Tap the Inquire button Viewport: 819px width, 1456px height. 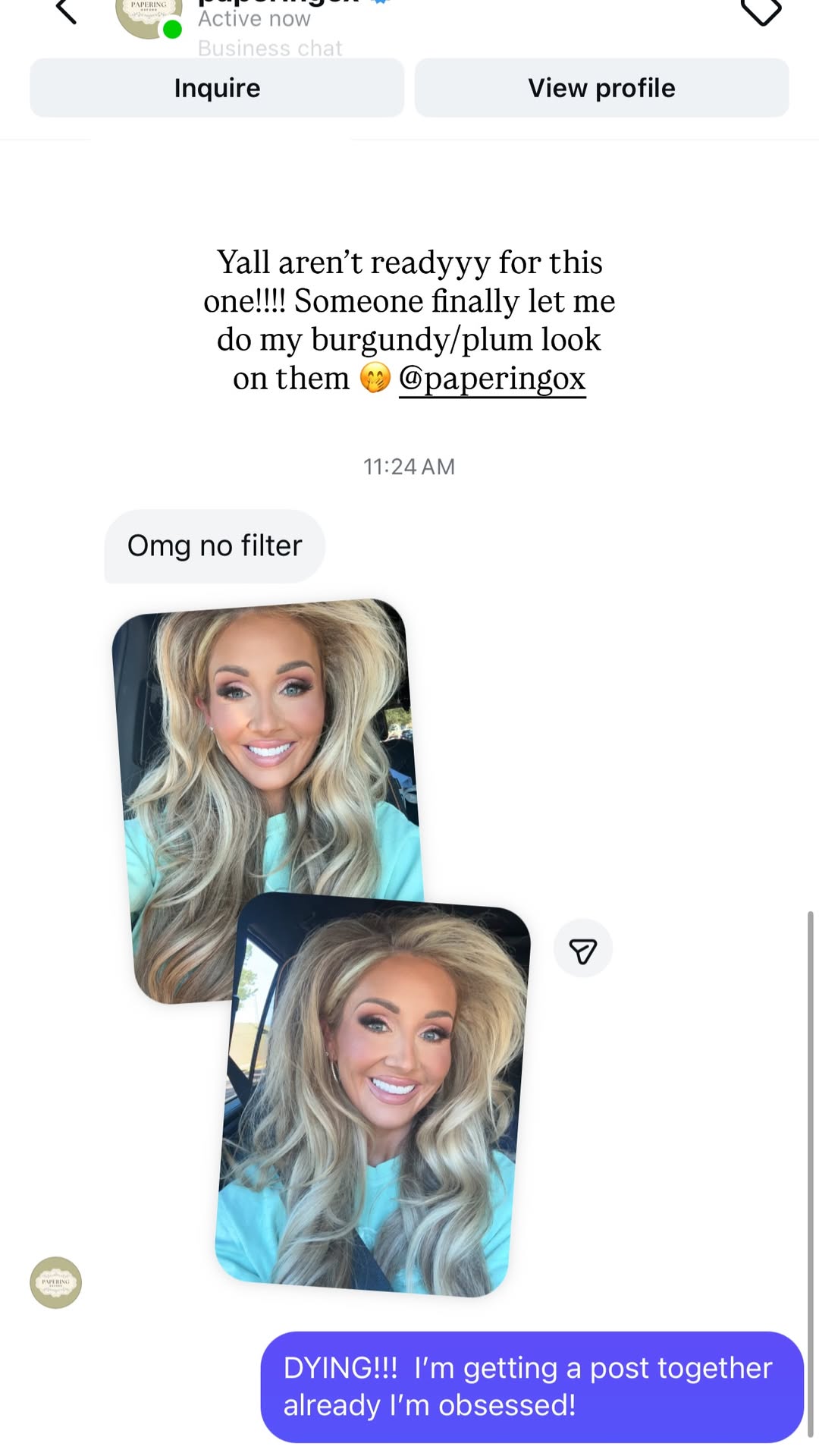click(x=217, y=88)
